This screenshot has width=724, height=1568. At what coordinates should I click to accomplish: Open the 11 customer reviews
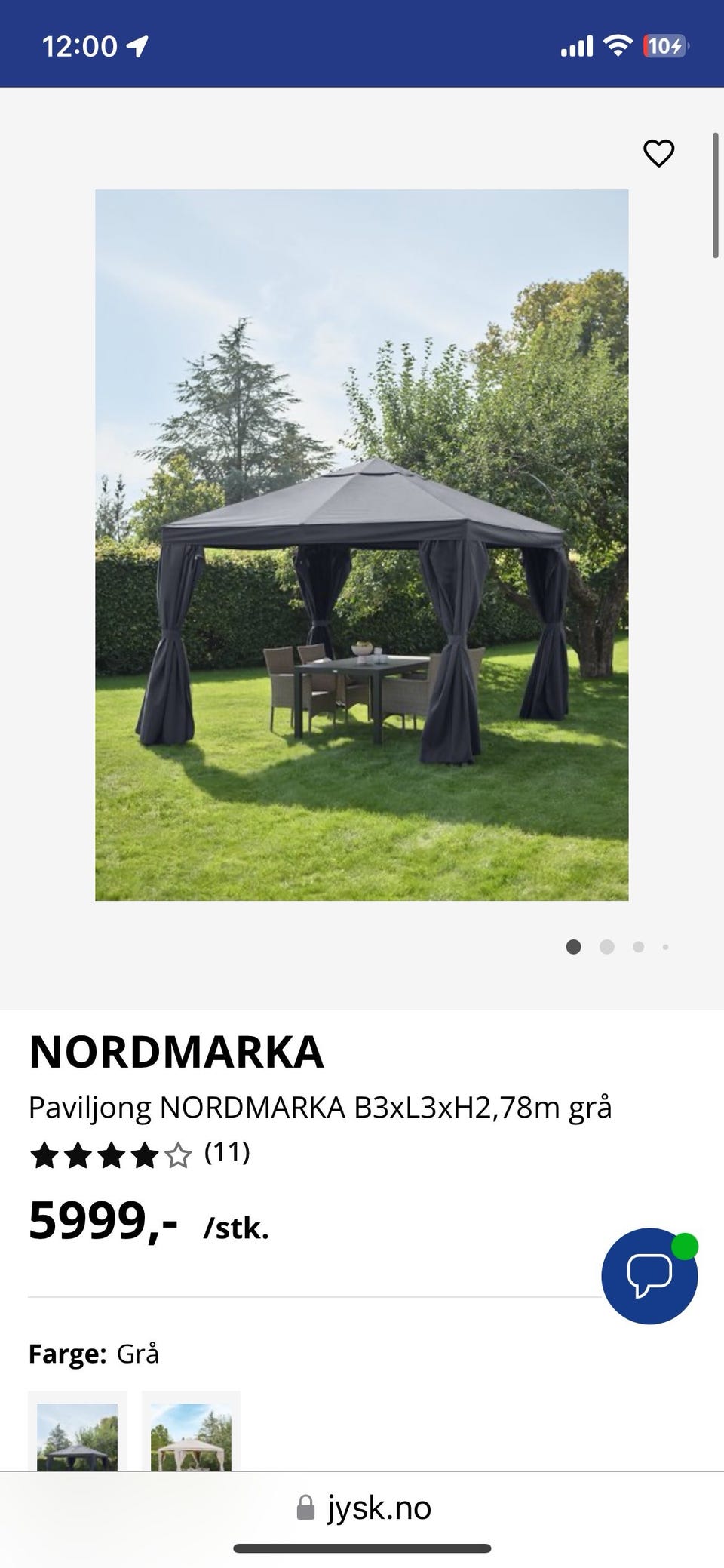pyautogui.click(x=226, y=1152)
